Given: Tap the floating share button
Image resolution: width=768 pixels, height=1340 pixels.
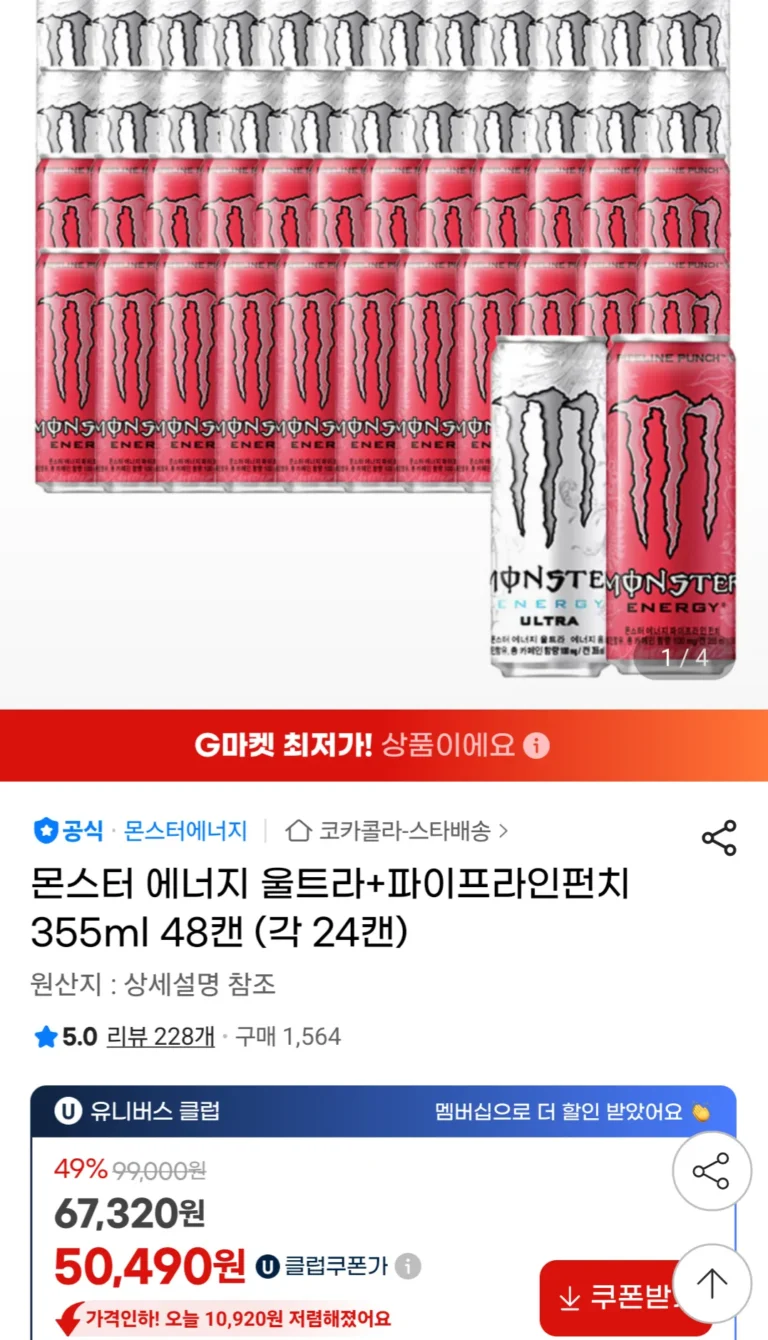Looking at the screenshot, I should point(711,1171).
